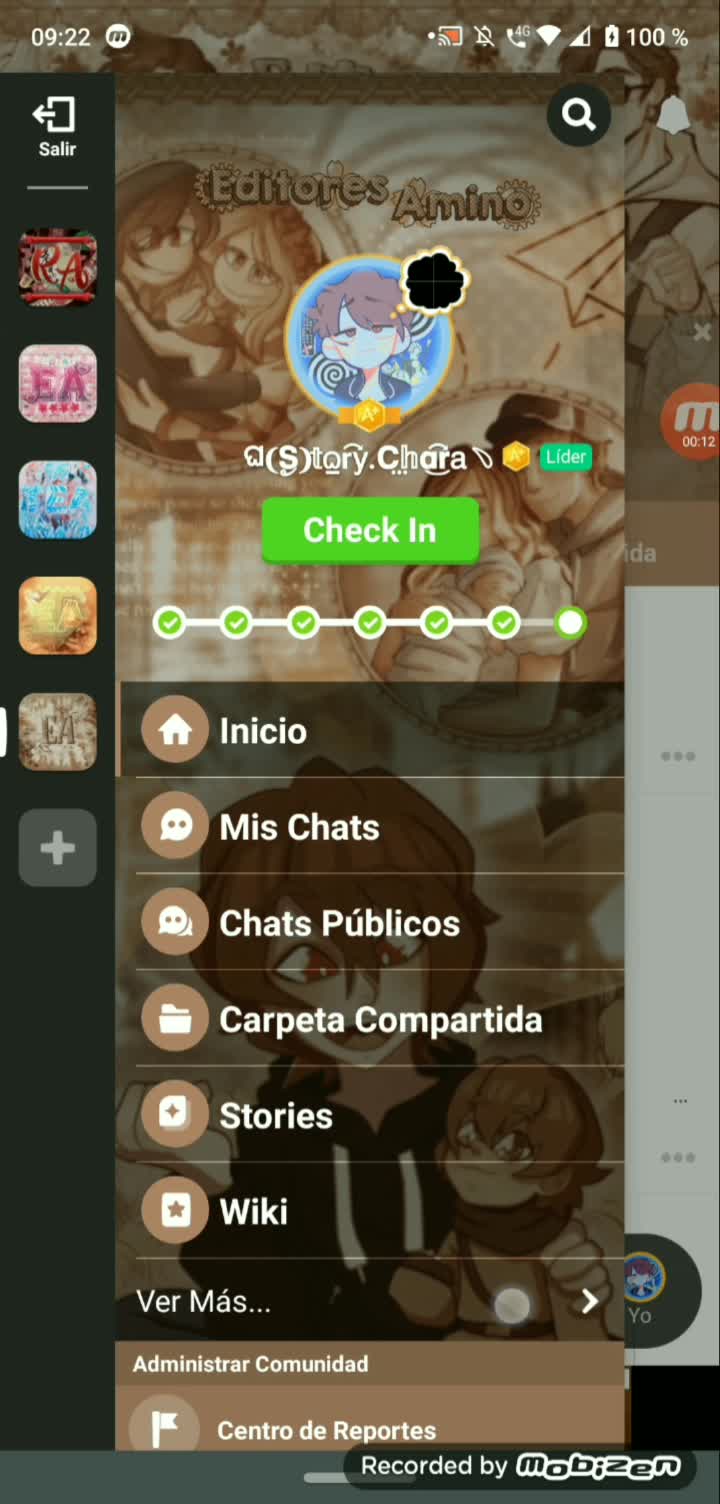720x1504 pixels.
Task: Tap the Salir exit button
Action: click(x=56, y=127)
